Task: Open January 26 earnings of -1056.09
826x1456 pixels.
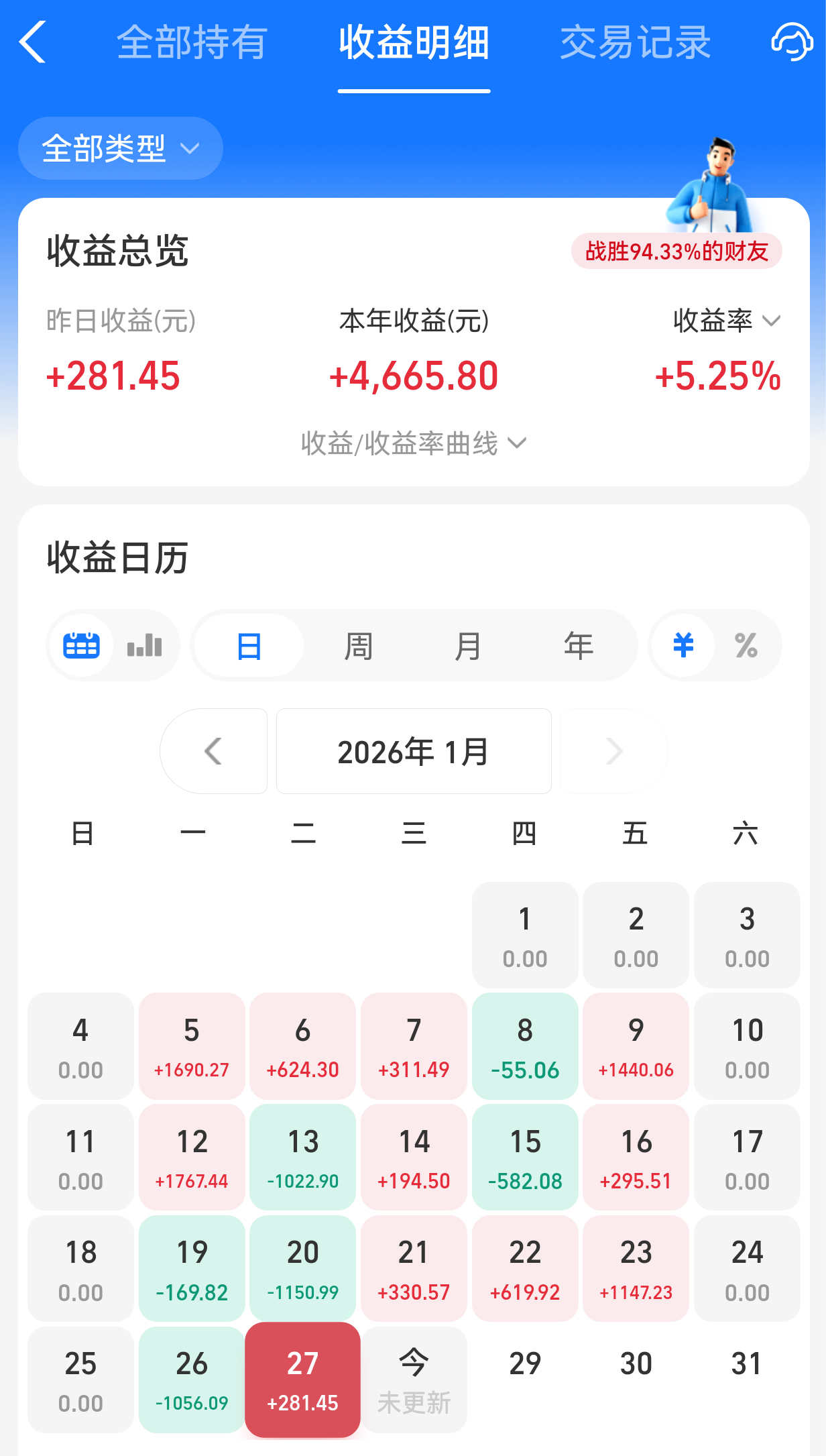Action: click(192, 1380)
